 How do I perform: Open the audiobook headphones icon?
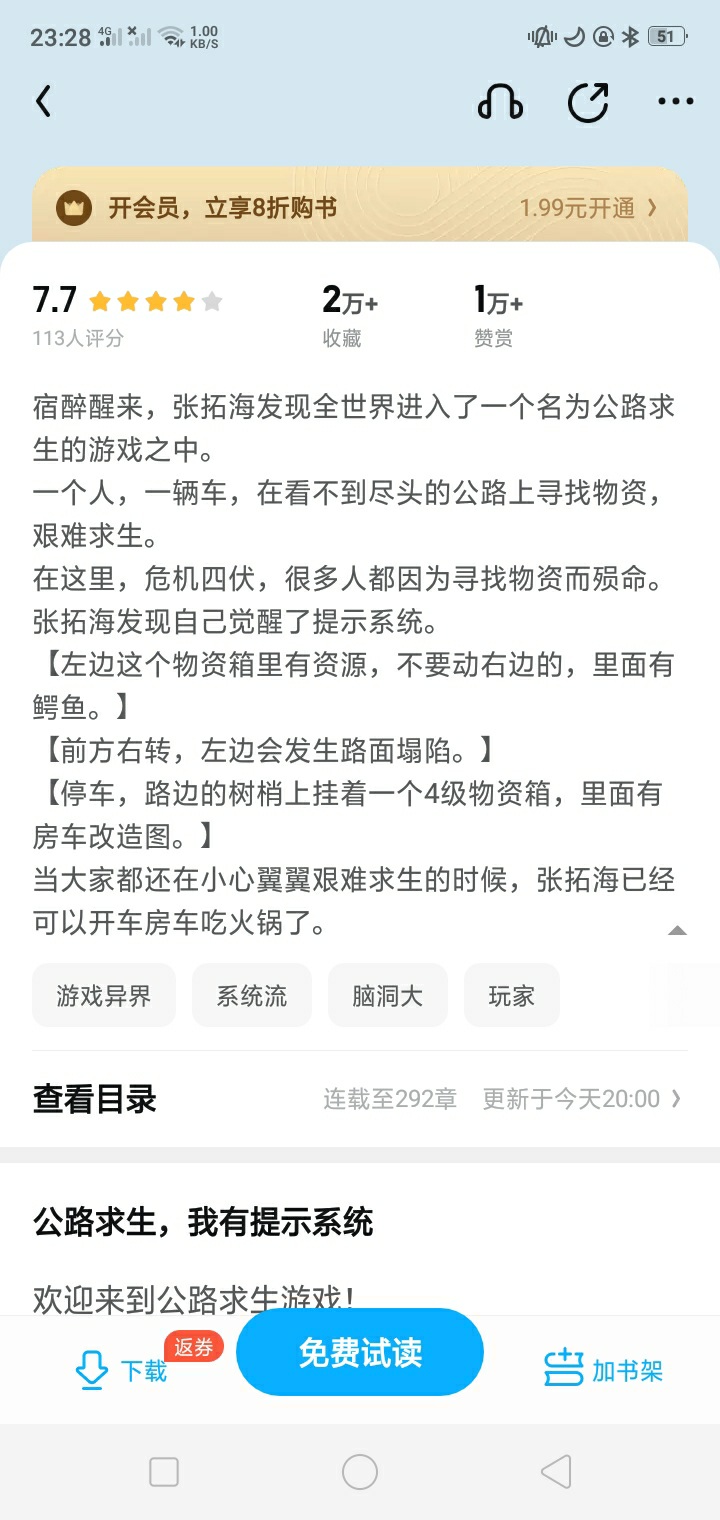click(x=500, y=101)
